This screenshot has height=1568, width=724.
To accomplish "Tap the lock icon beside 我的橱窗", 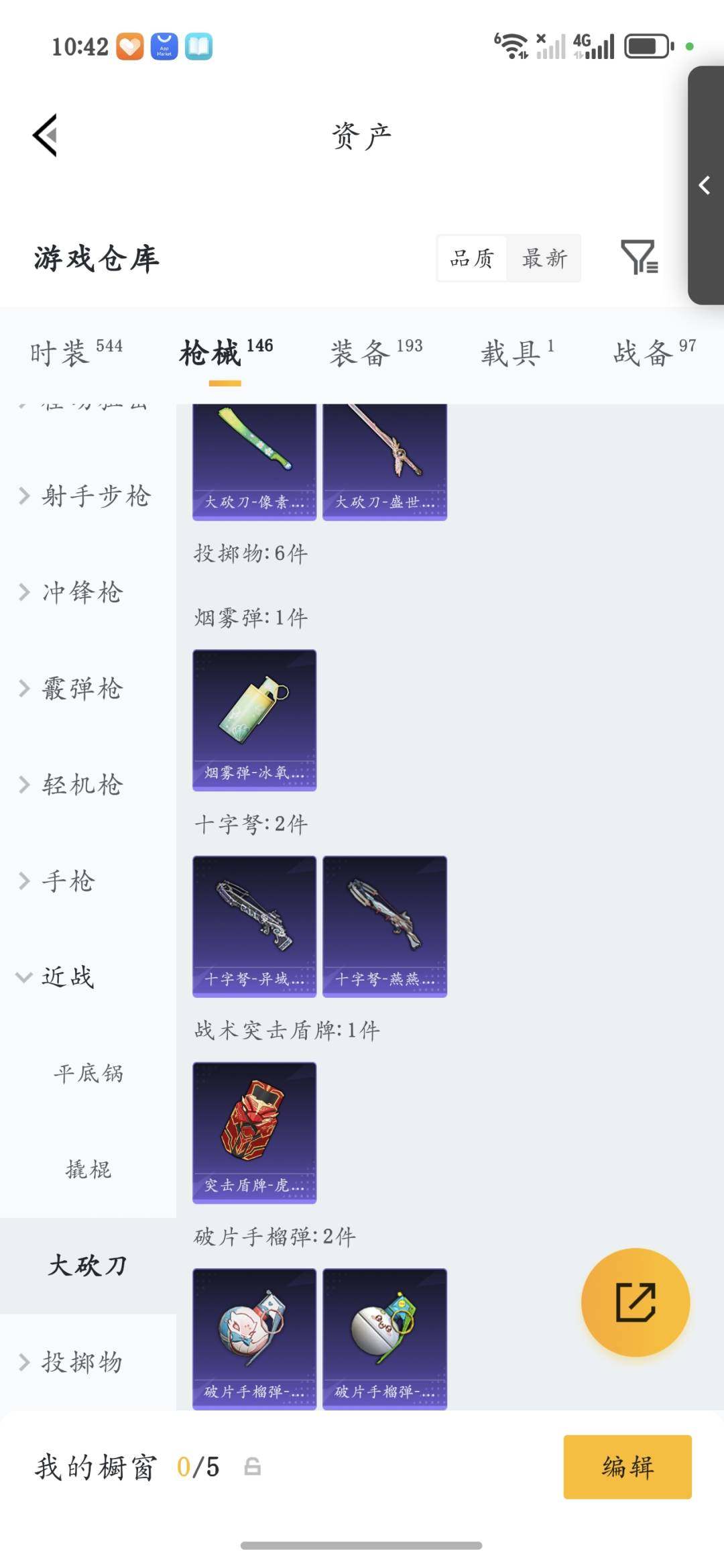I will 251,1465.
